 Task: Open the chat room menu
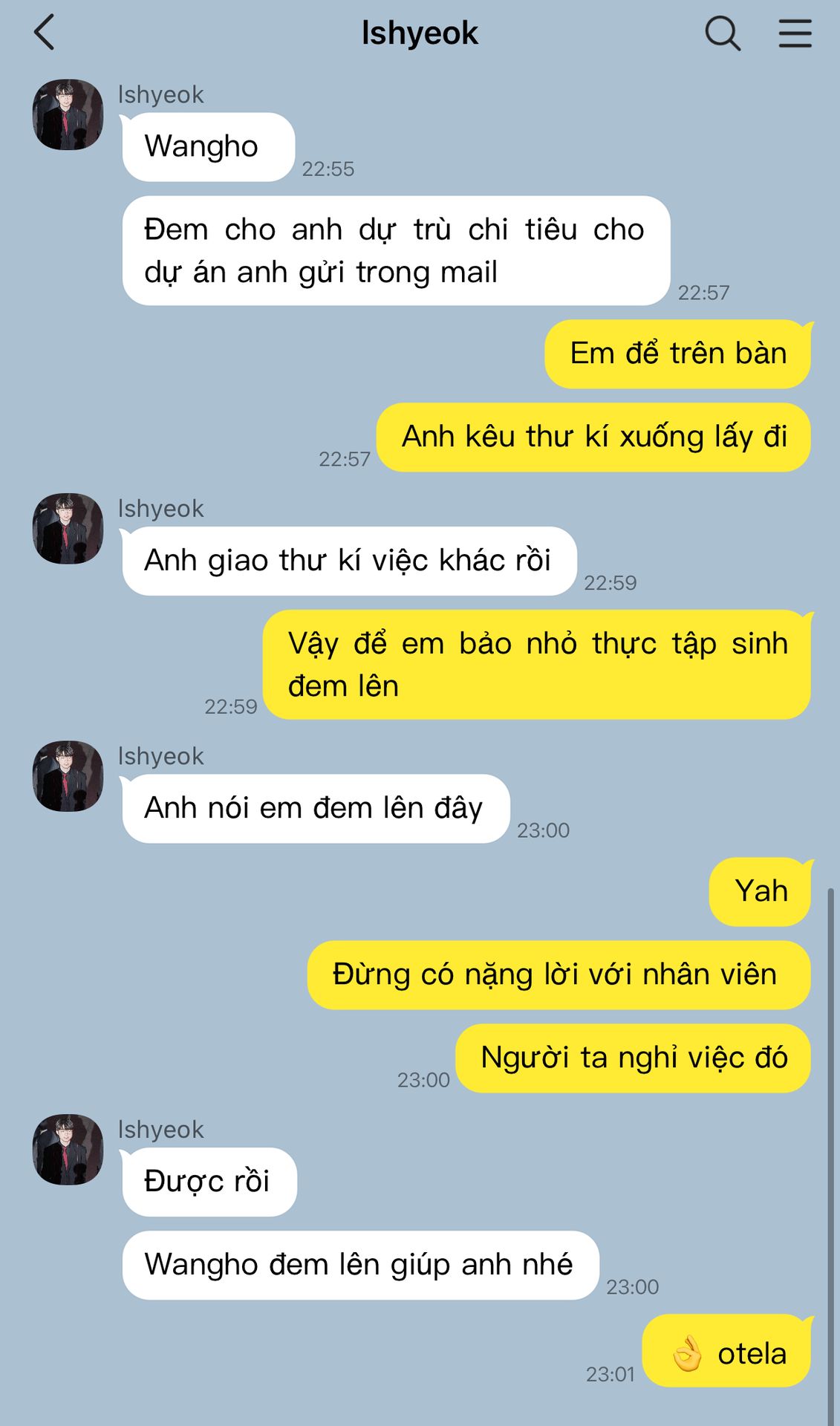[795, 33]
